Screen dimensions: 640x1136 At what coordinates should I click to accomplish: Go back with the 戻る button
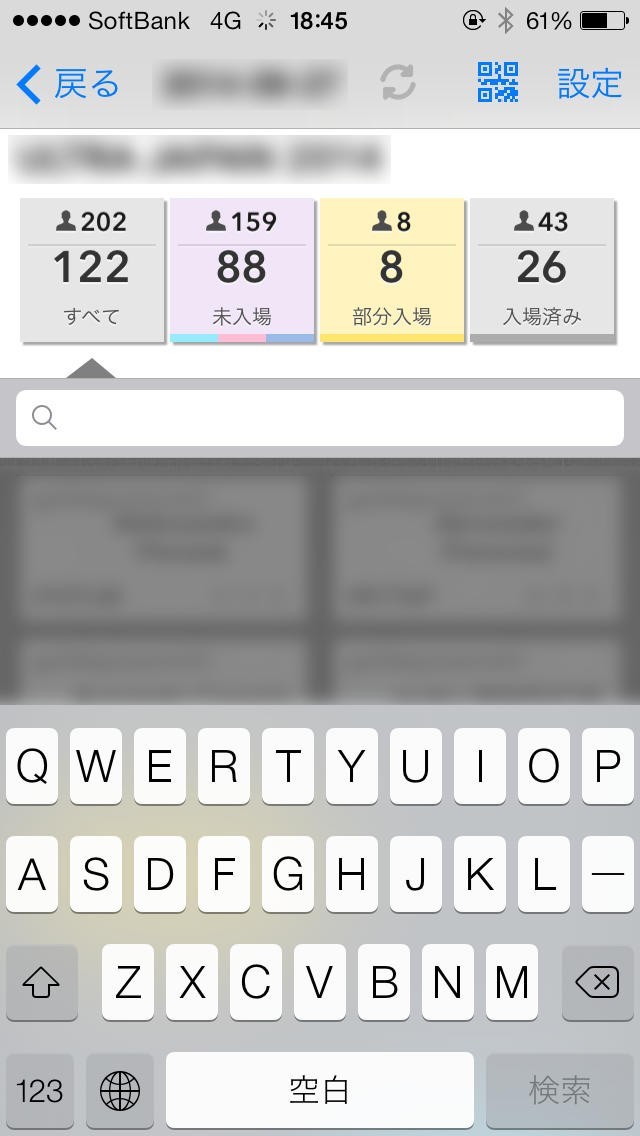pos(67,84)
